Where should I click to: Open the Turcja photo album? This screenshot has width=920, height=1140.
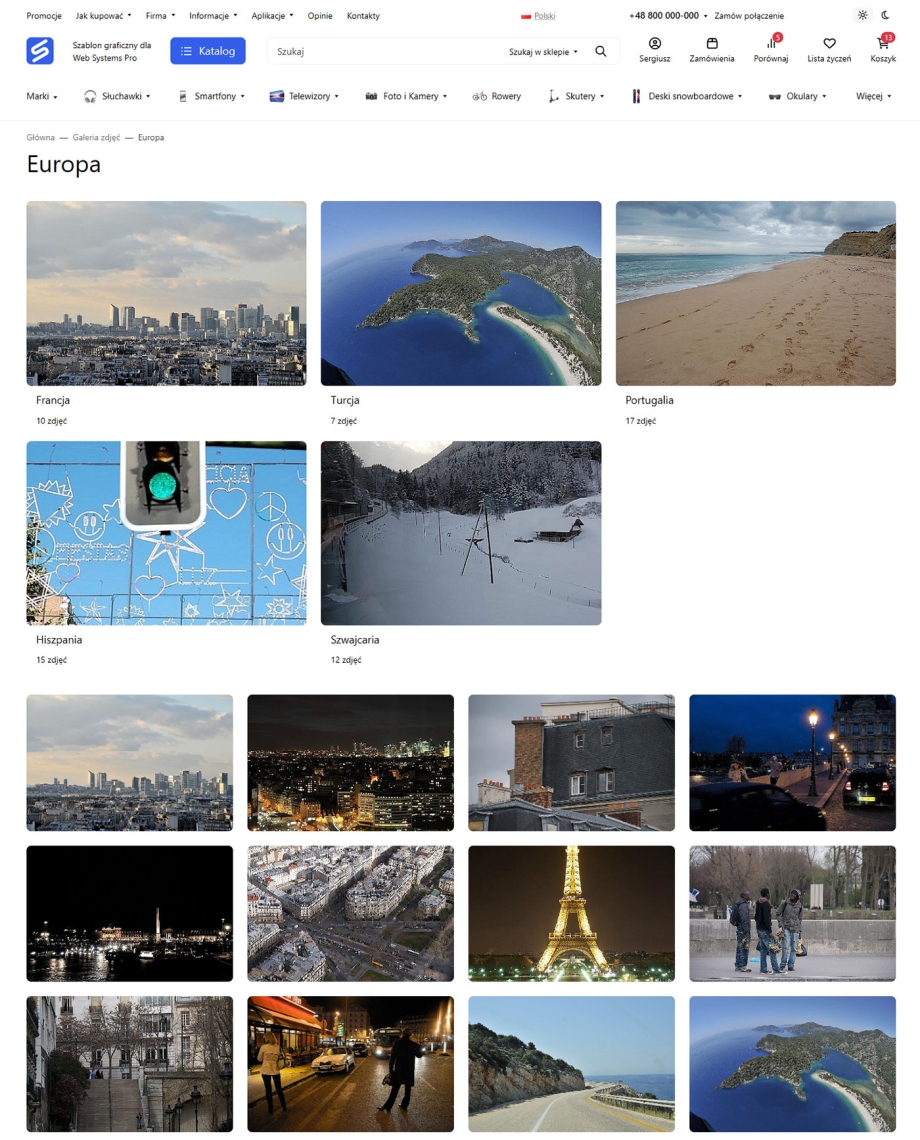(460, 293)
